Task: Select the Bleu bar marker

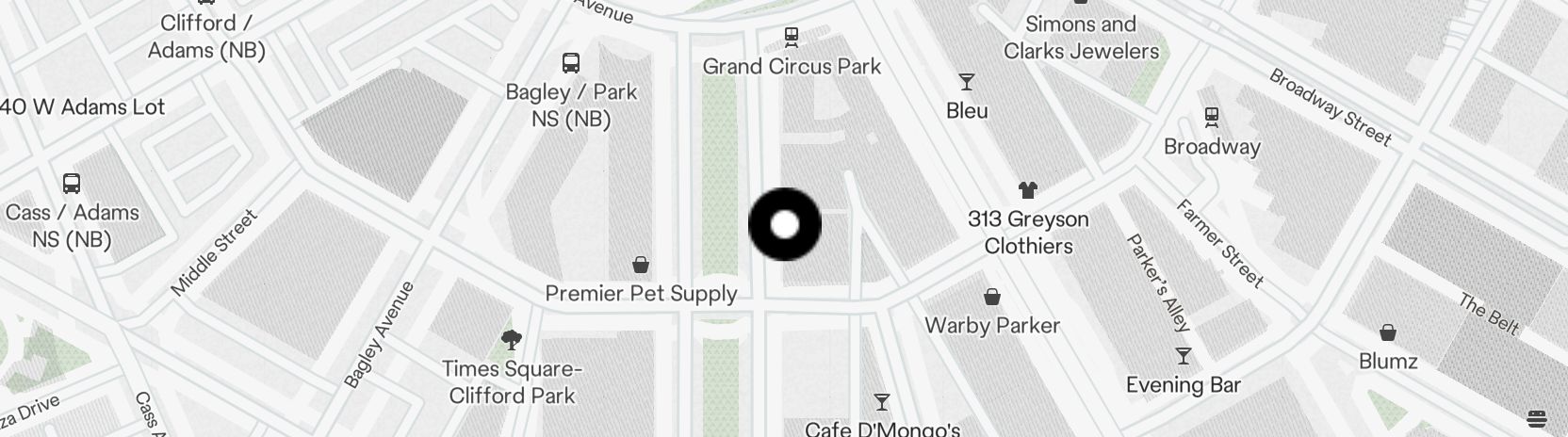Action: [x=967, y=83]
